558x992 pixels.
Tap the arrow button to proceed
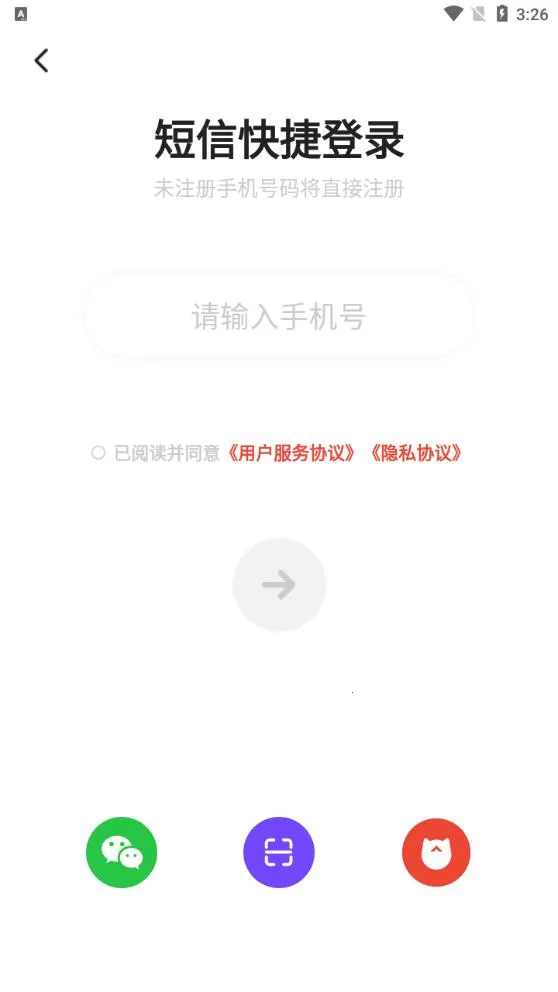[279, 585]
